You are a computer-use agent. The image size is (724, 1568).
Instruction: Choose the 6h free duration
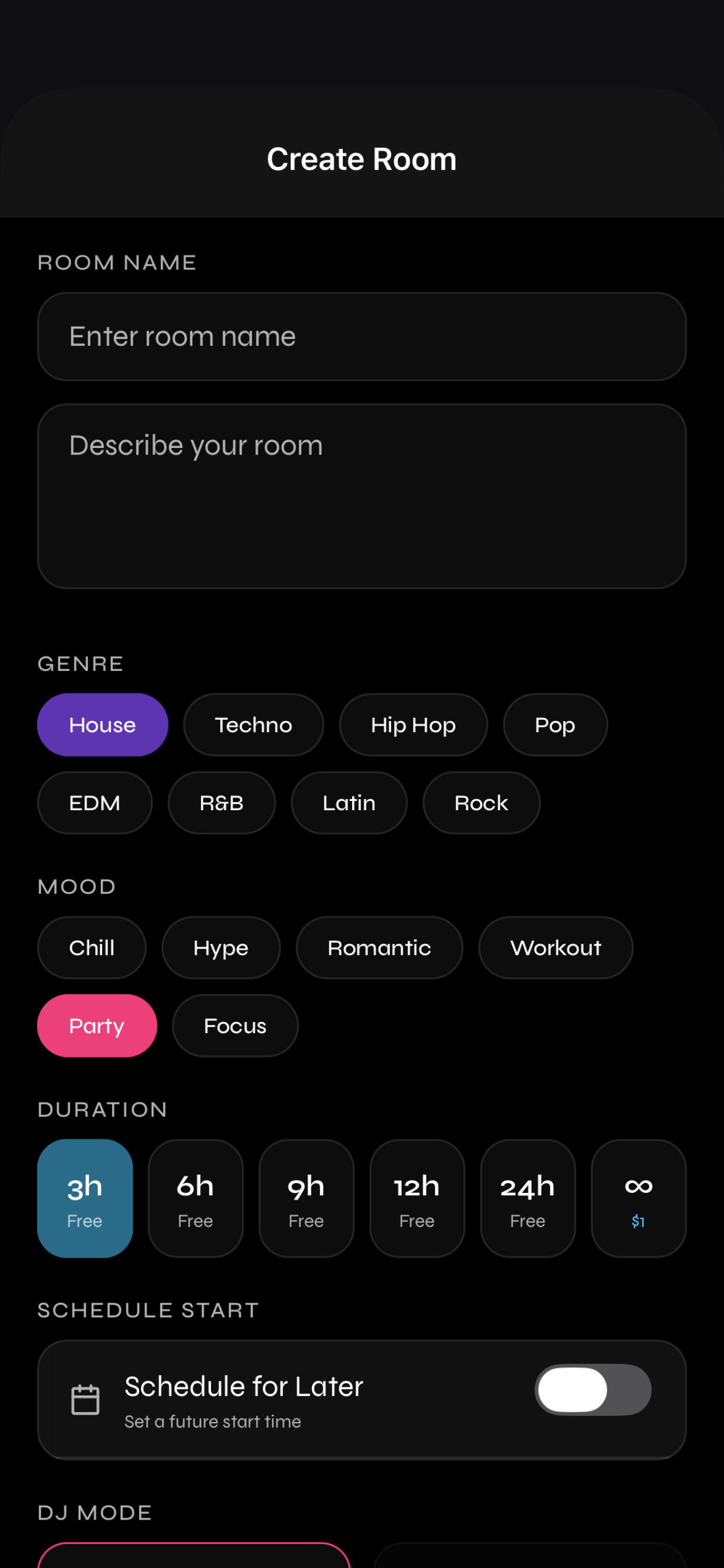point(195,1199)
